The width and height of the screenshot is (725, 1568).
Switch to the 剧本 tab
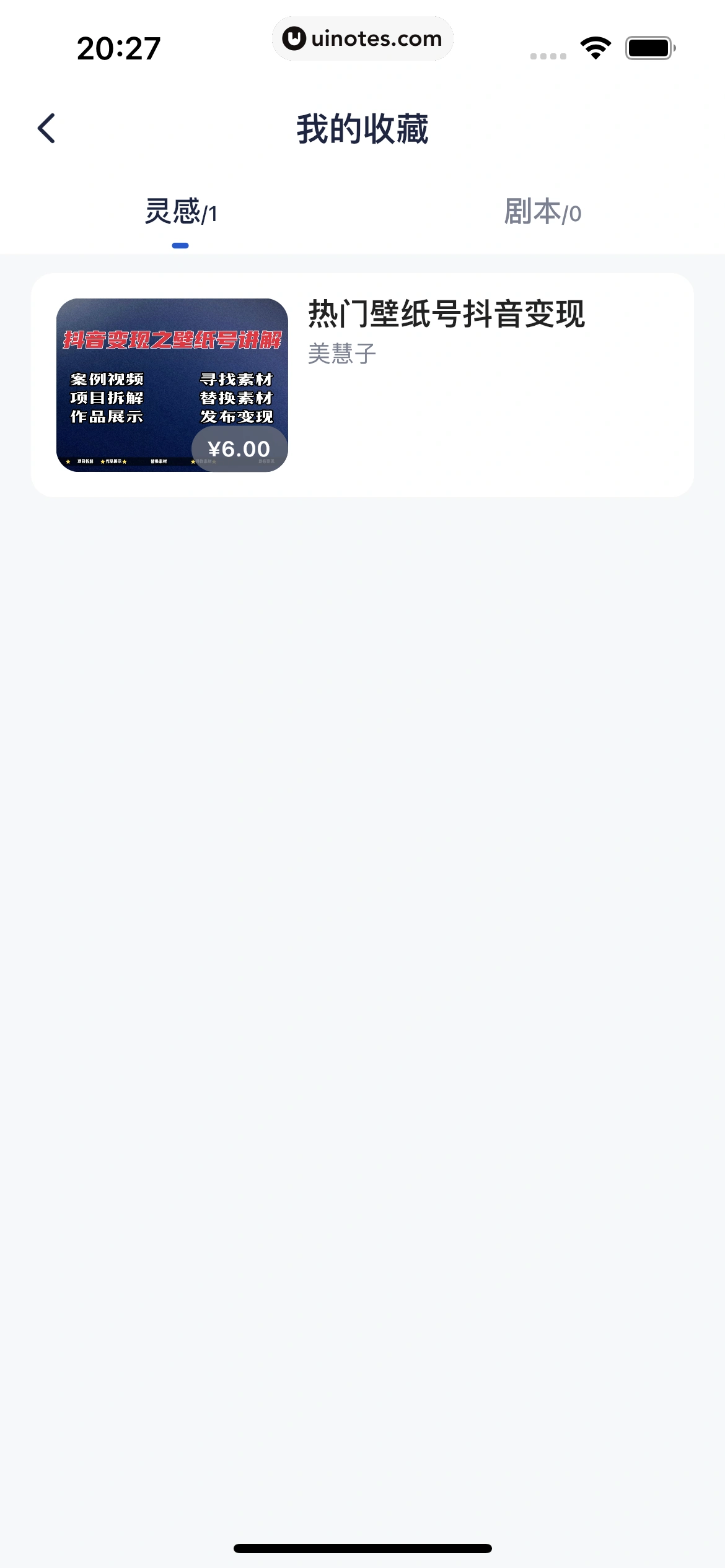tap(543, 212)
